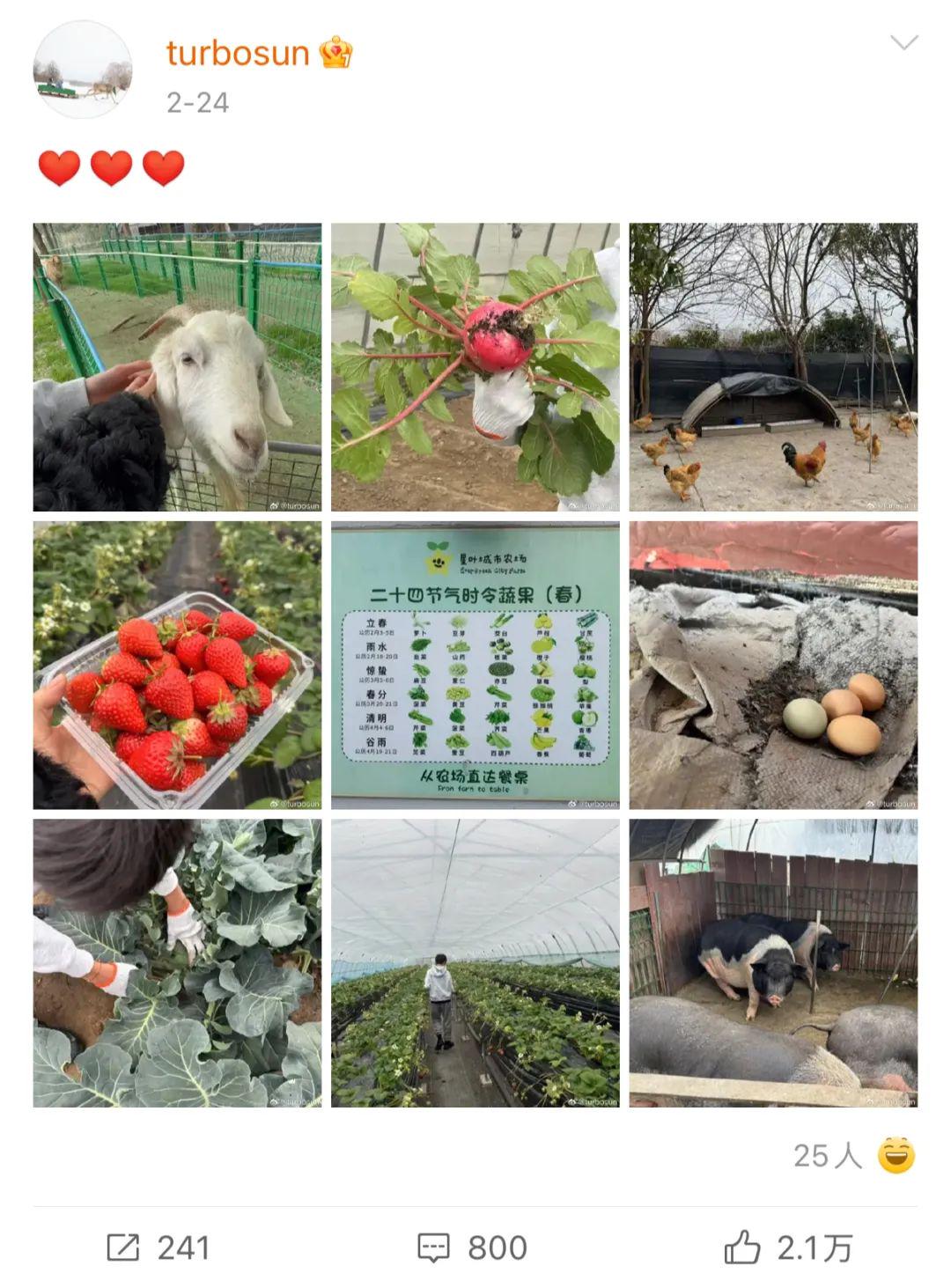This screenshot has height=1288, width=951.
Task: Open the chickens in yard photo
Action: point(772,367)
